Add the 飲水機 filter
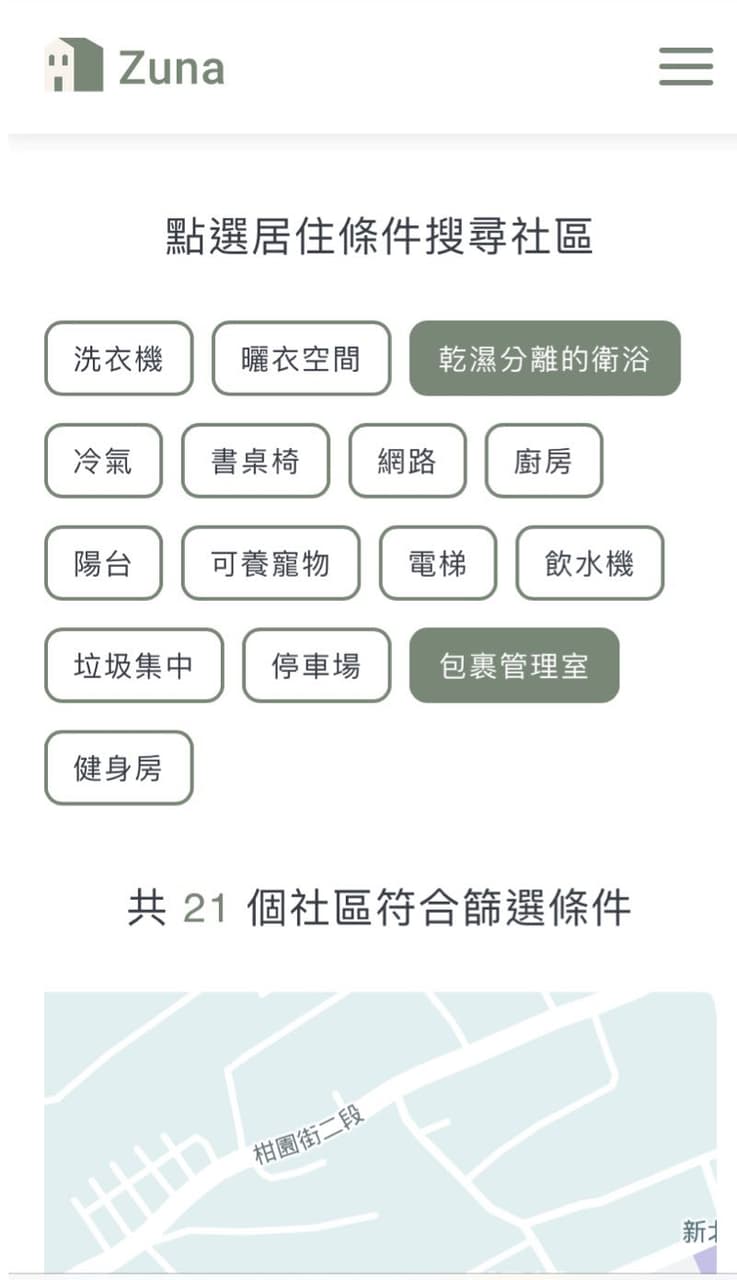This screenshot has width=737, height=1280. click(x=590, y=563)
